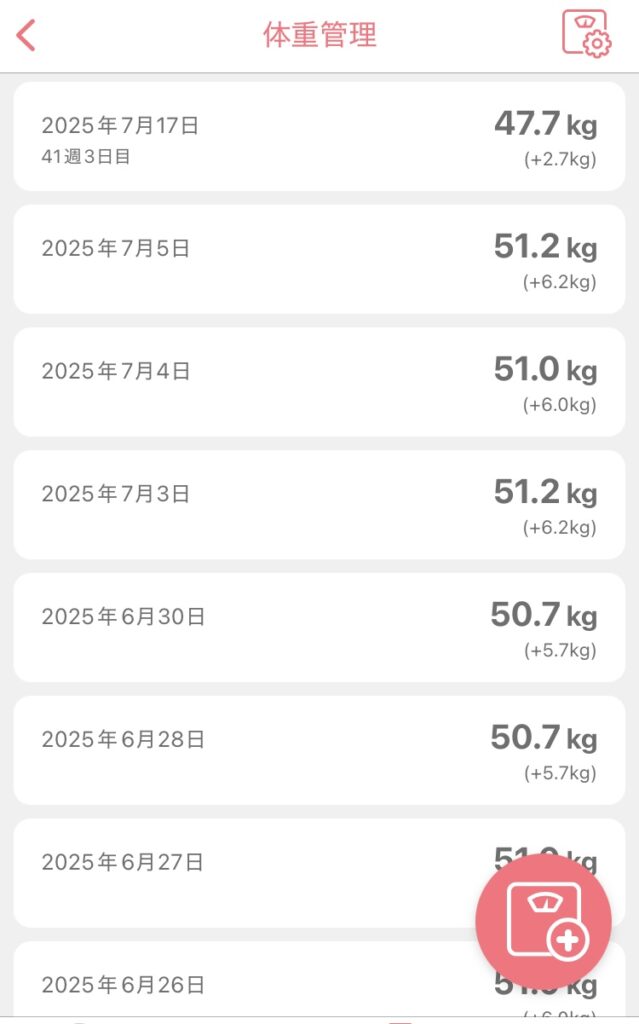This screenshot has width=639, height=1024.
Task: Open the 2025年7月5日 weight entry
Action: tap(319, 259)
